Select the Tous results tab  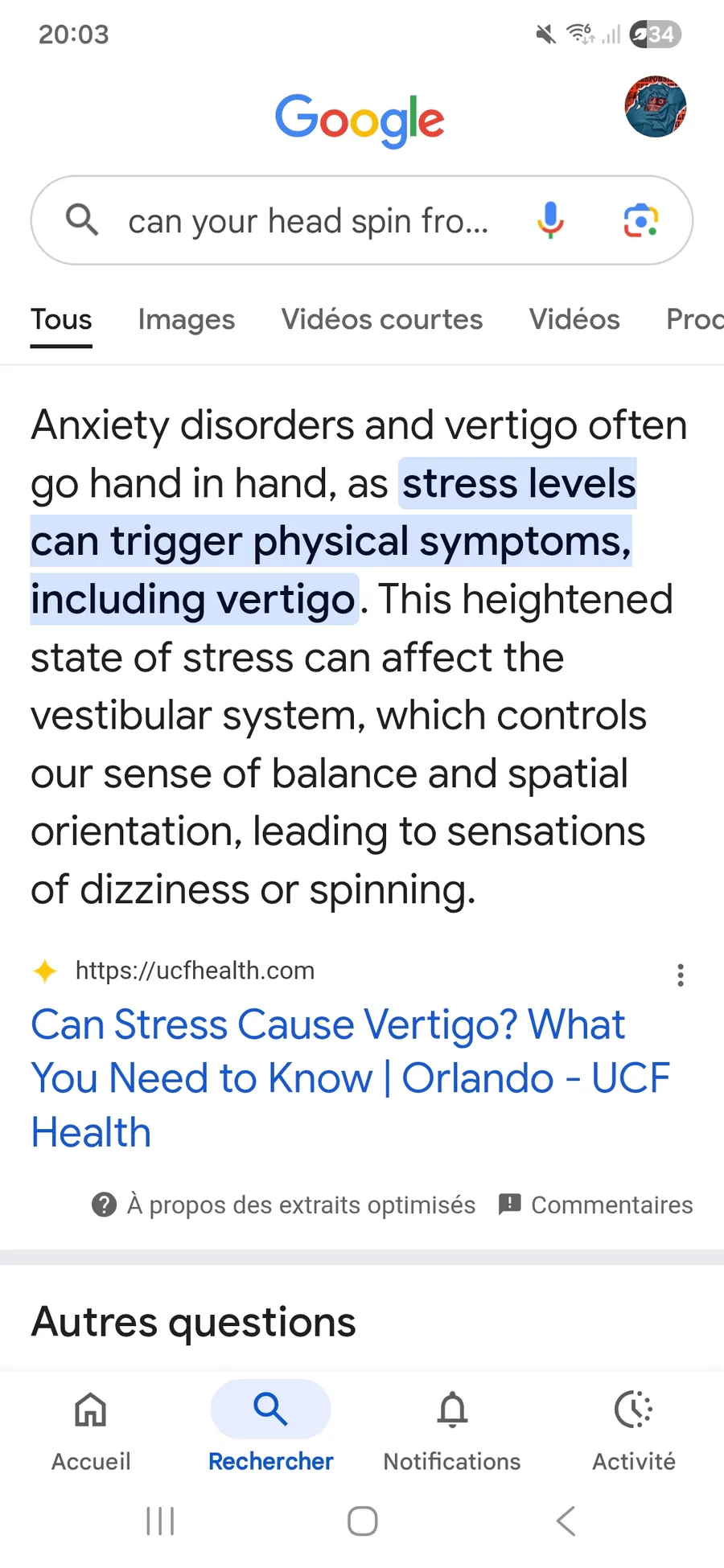[x=61, y=319]
